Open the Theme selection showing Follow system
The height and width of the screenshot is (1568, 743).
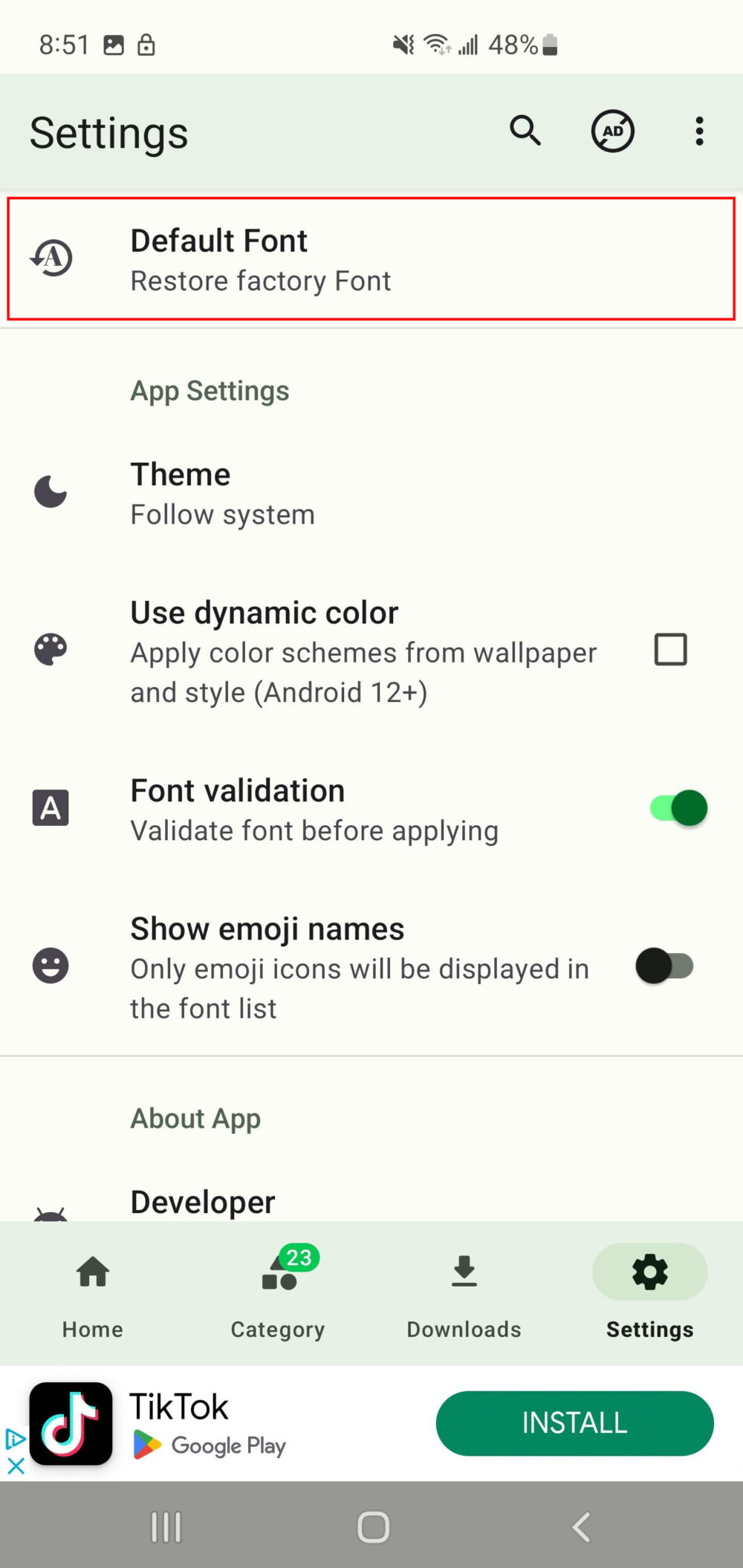[297, 491]
